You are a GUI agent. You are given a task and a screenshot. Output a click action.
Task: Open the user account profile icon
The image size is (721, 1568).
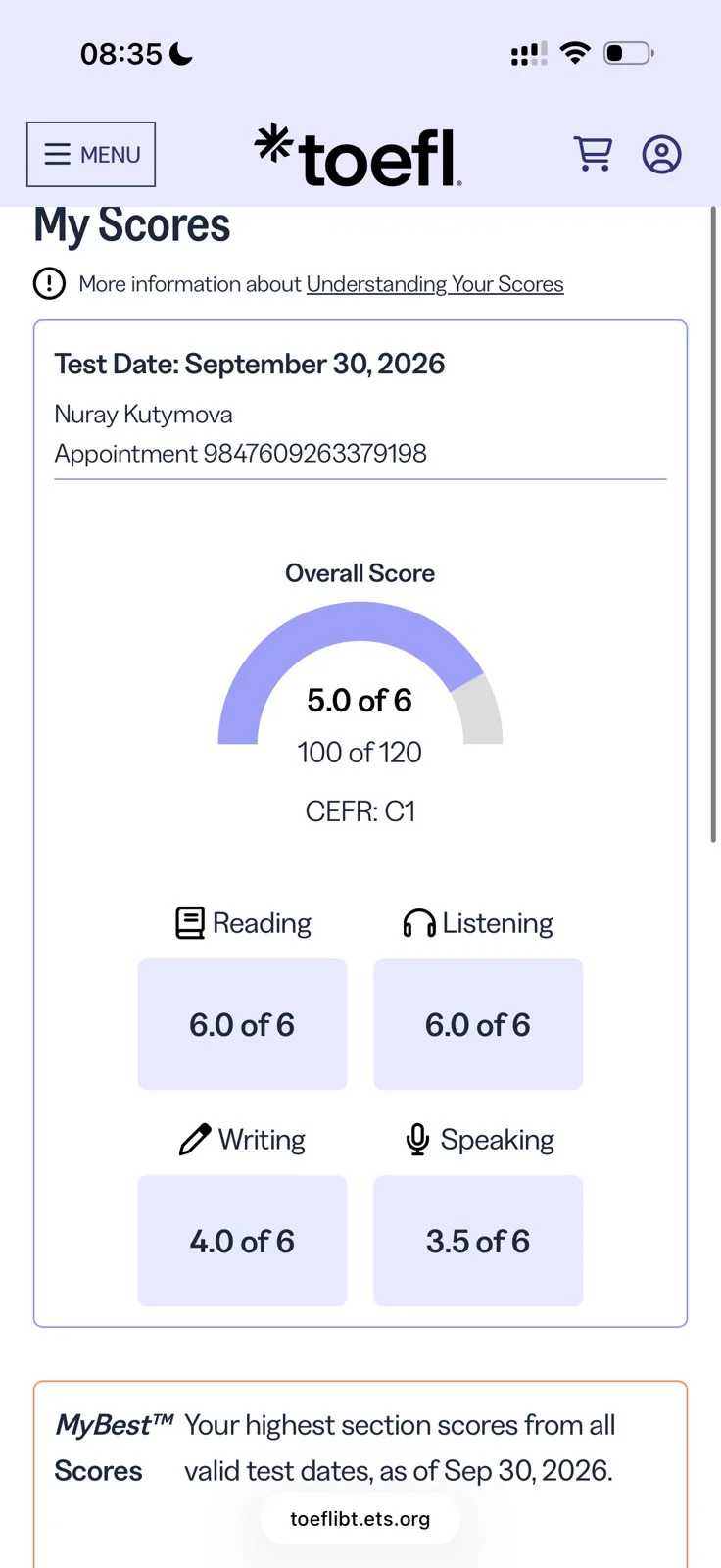coord(661,154)
